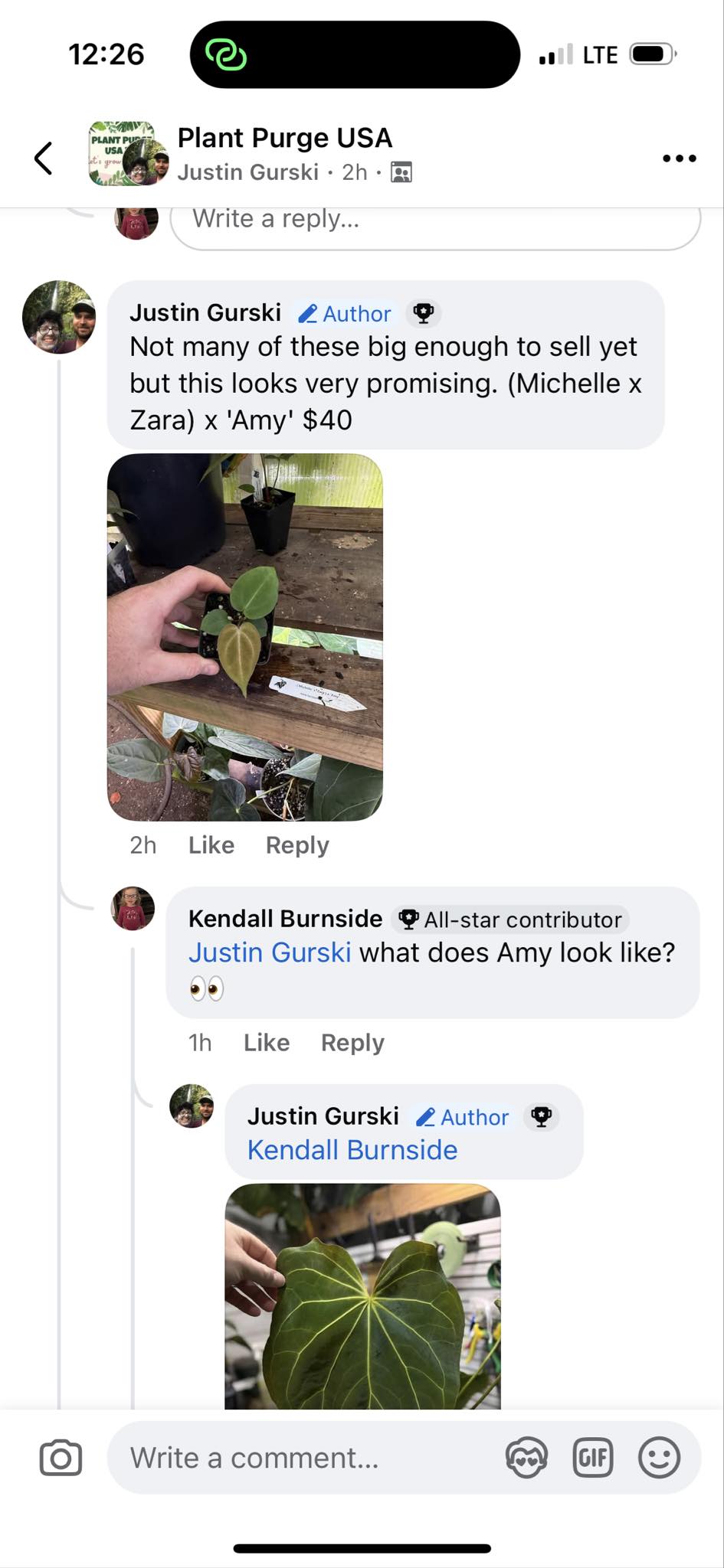
Task: Open the Plant Purge USA group page
Action: [284, 139]
